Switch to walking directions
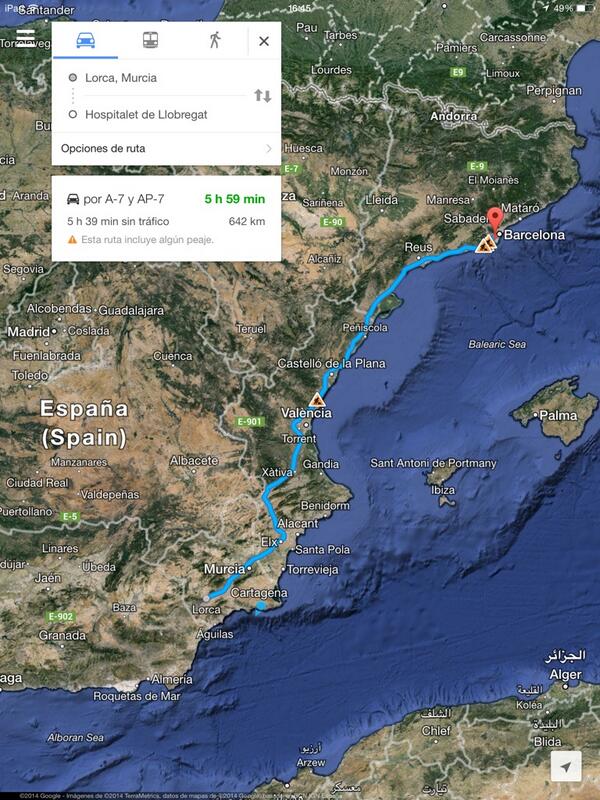 (x=213, y=41)
